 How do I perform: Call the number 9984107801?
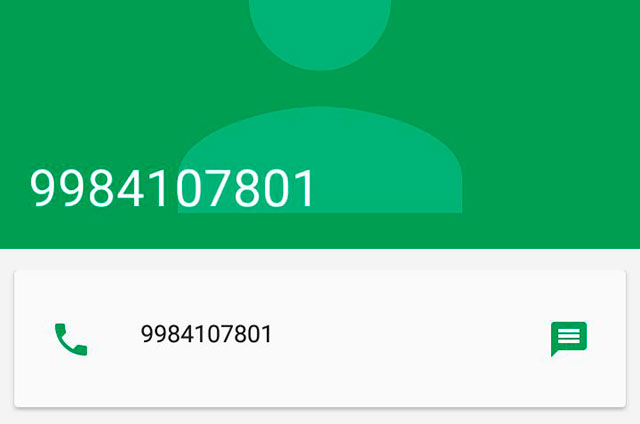click(71, 339)
